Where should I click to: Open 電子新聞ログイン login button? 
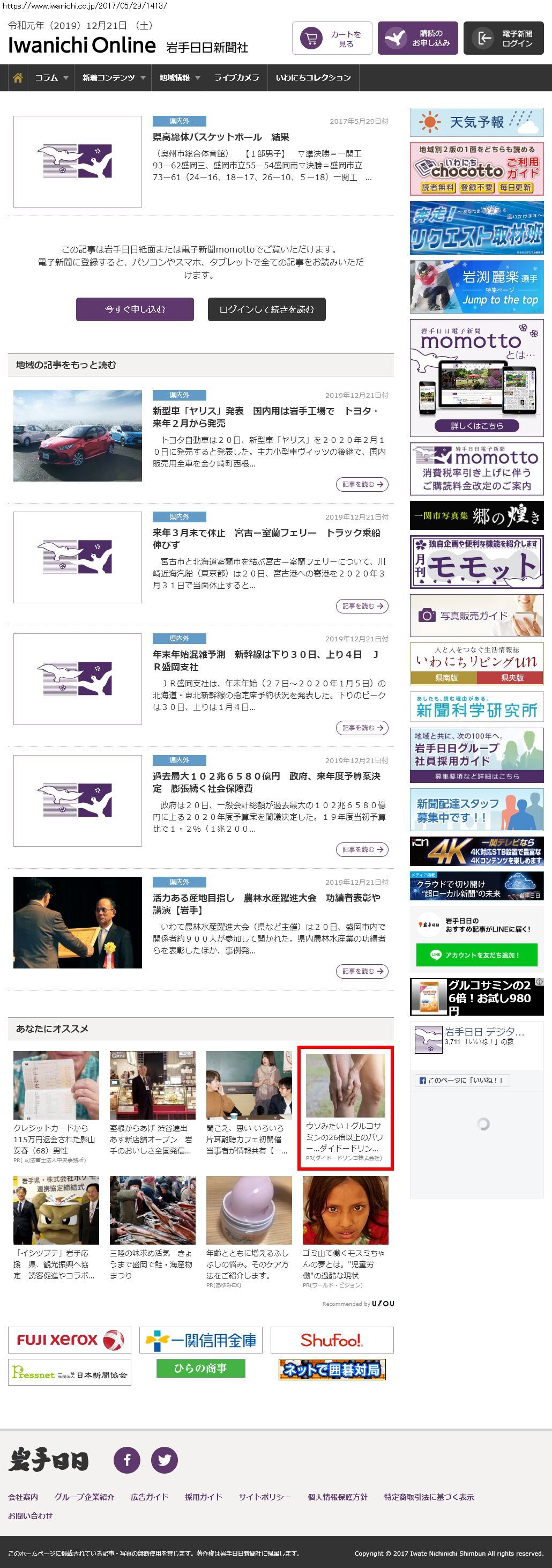click(503, 39)
